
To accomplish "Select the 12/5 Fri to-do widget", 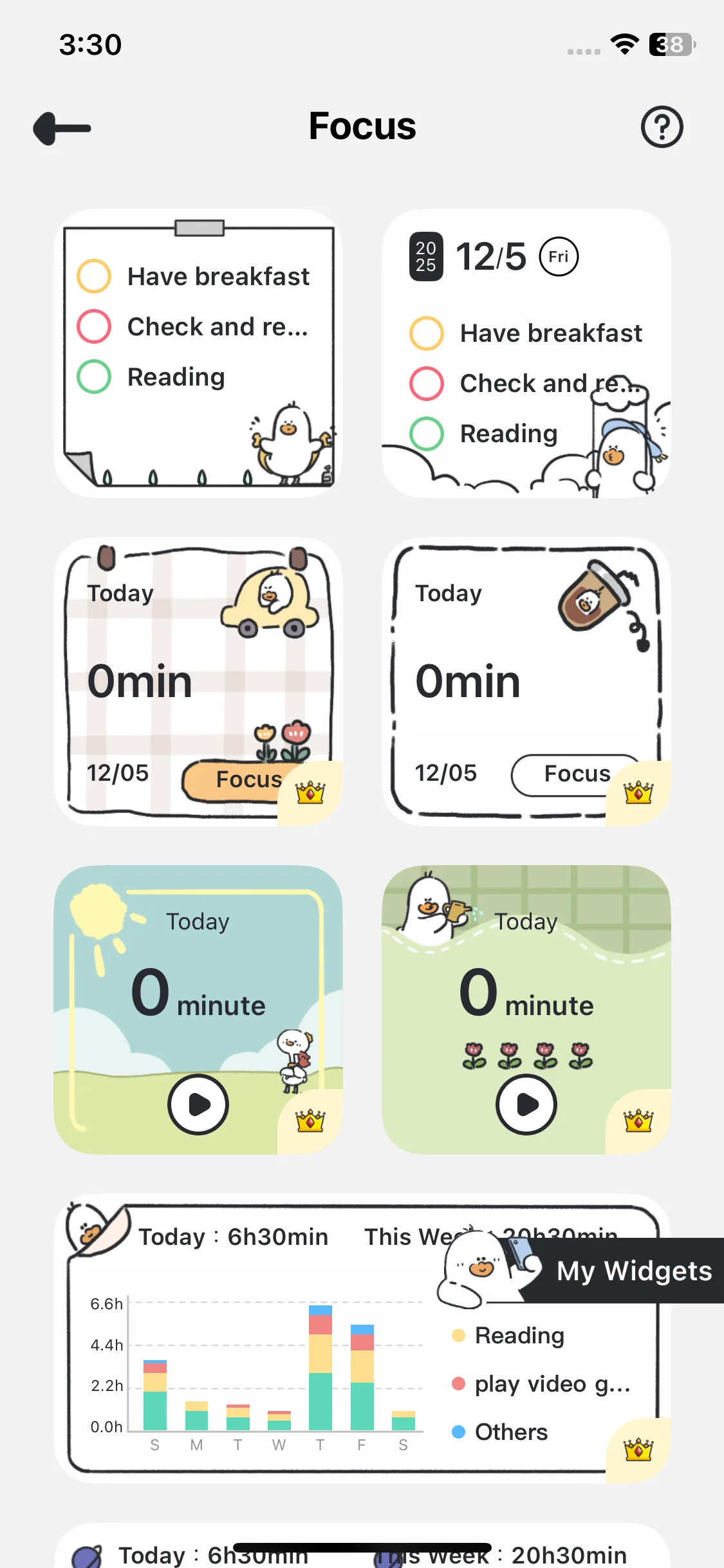I will click(x=526, y=353).
